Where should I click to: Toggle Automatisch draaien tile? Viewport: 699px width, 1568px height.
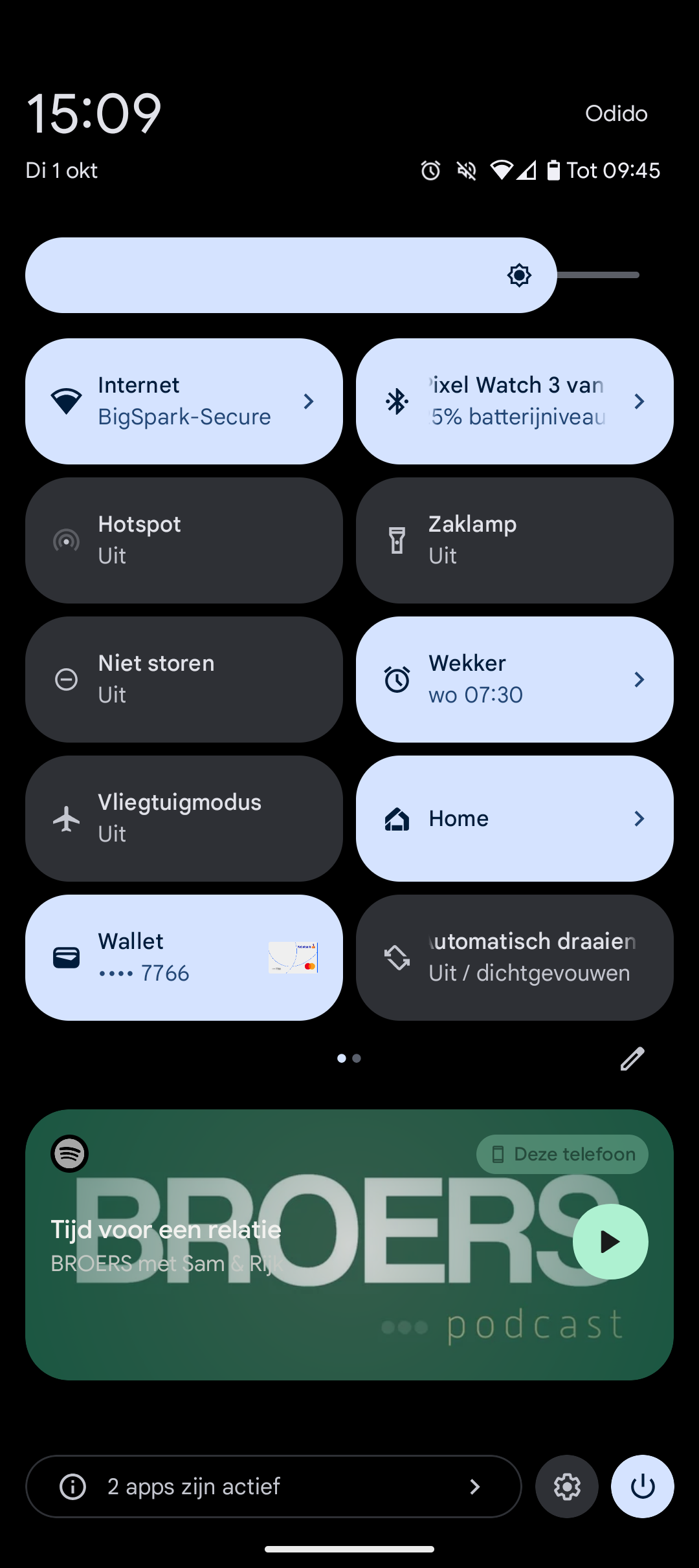pos(515,957)
